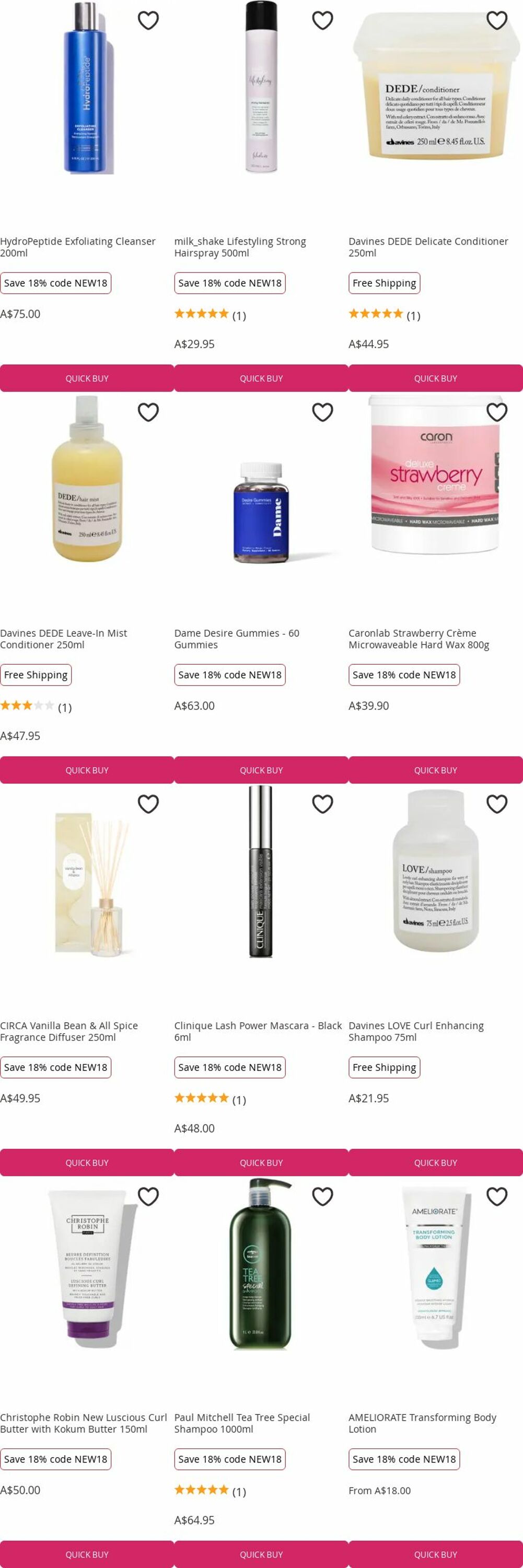Quick buy AMELIORATE Transforming Body Lotion
Image resolution: width=523 pixels, height=1568 pixels.
[435, 1554]
